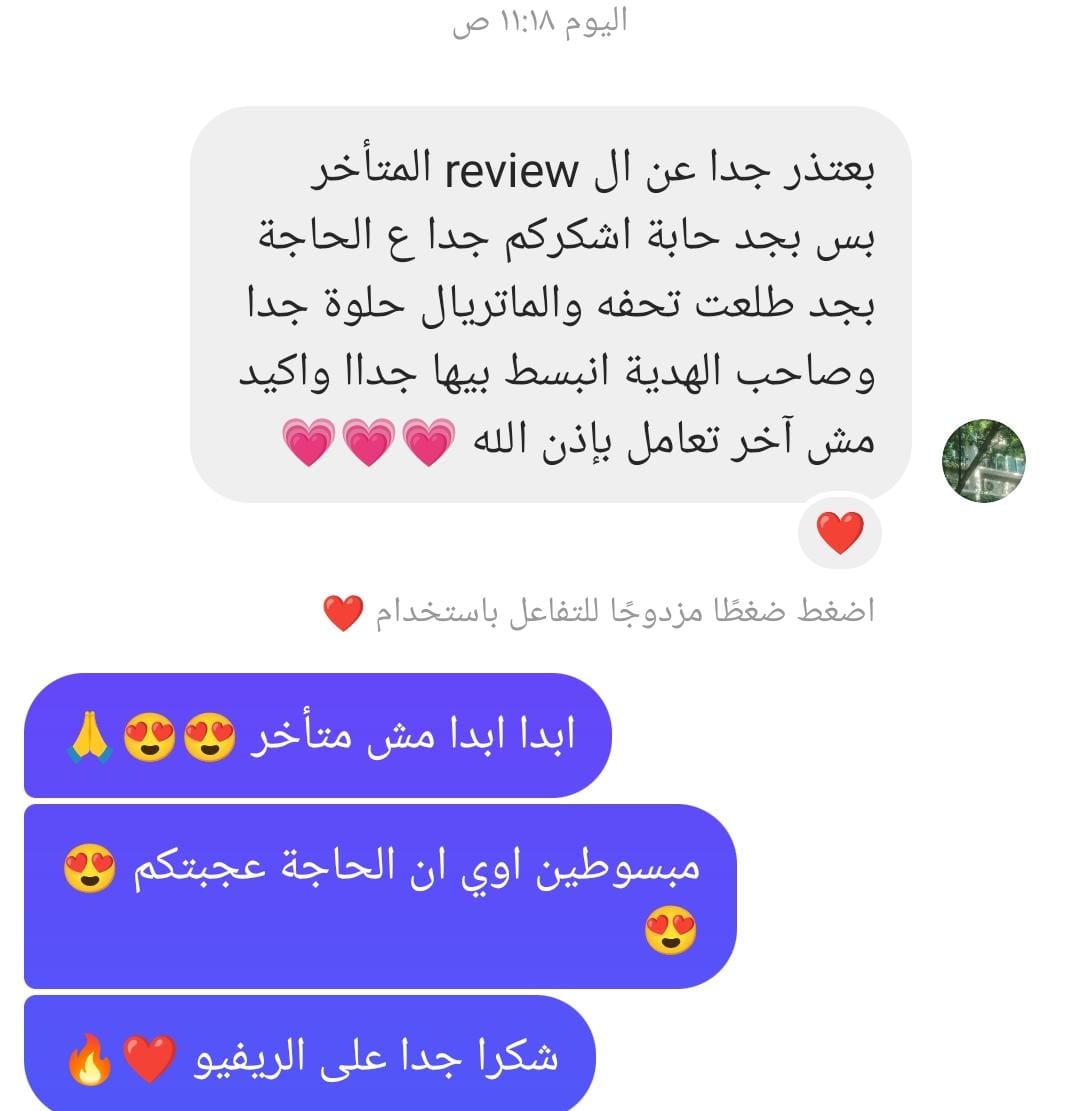The width and height of the screenshot is (1080, 1111).
Task: Tap the heart reaction under the received message
Action: [x=840, y=533]
